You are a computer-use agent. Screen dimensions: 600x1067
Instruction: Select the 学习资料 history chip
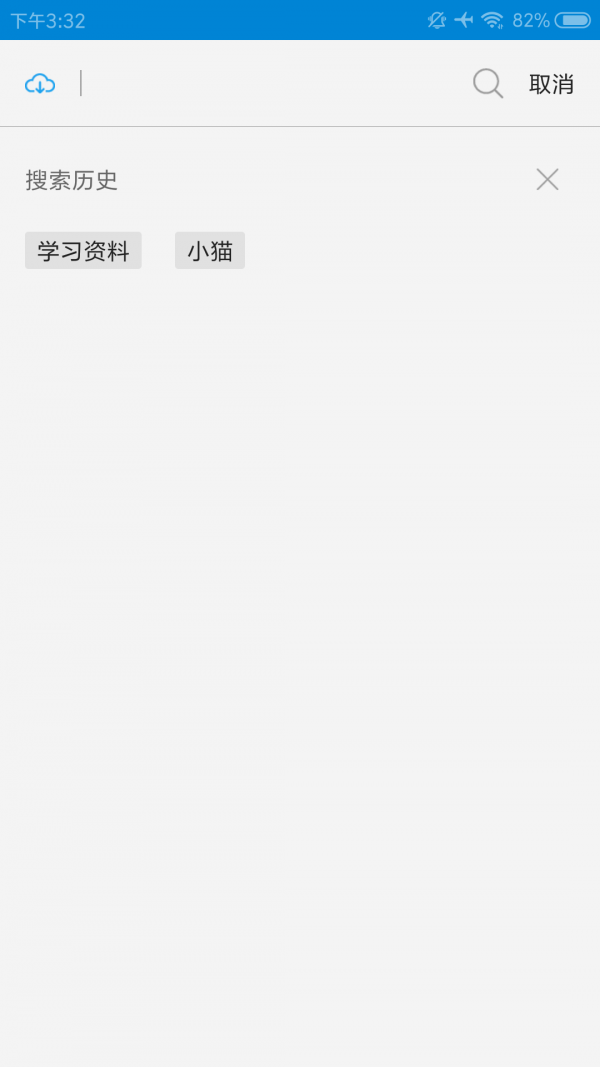[x=83, y=251]
